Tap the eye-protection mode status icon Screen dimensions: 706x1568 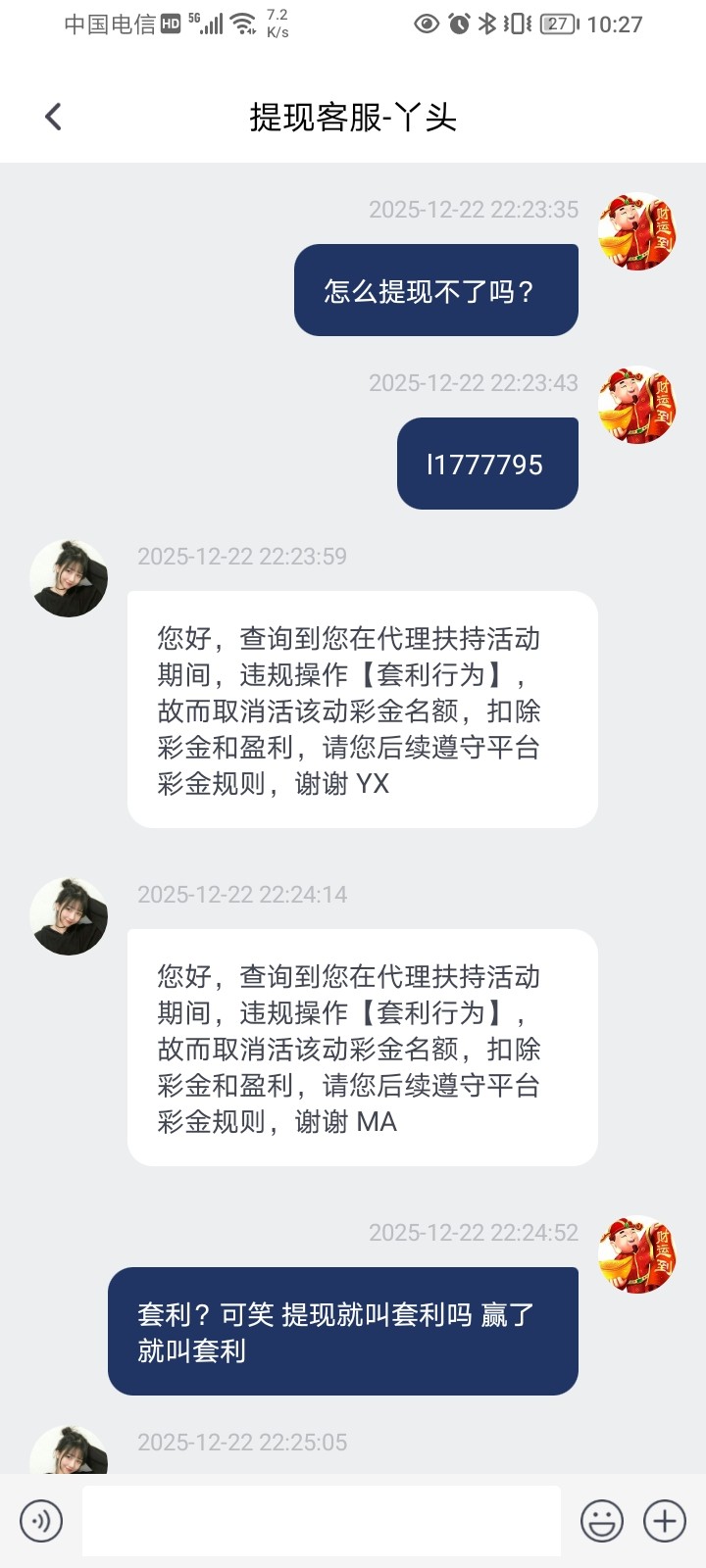[424, 24]
